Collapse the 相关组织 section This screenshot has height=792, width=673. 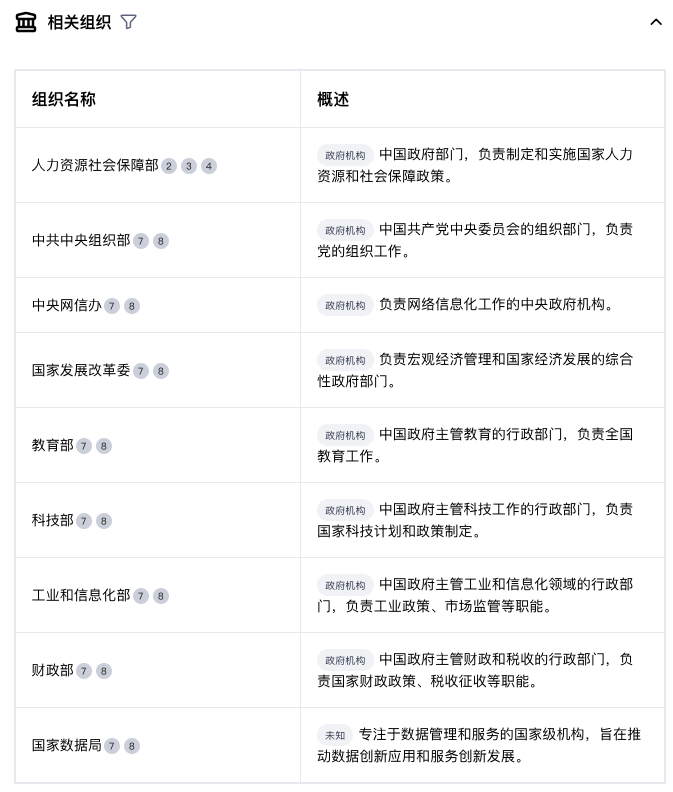(656, 22)
